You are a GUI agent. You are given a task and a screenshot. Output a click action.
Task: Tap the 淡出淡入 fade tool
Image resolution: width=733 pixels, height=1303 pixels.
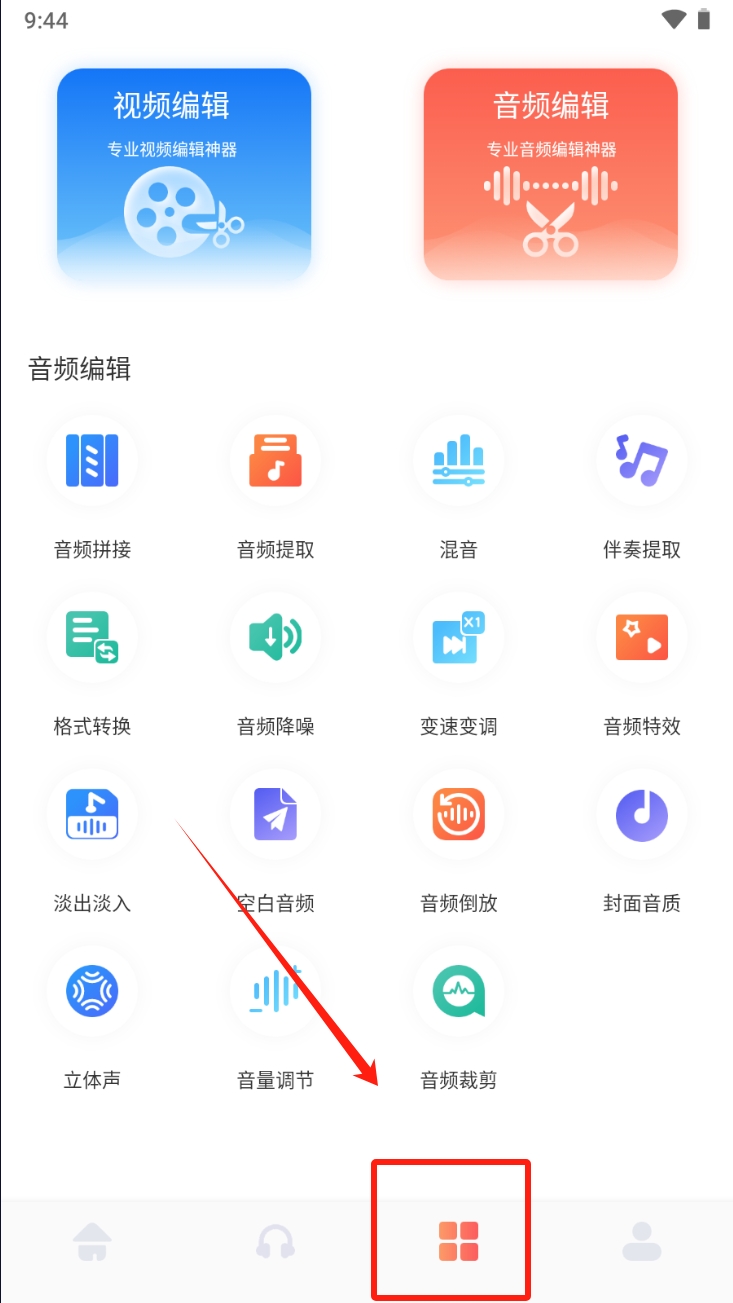click(x=92, y=815)
